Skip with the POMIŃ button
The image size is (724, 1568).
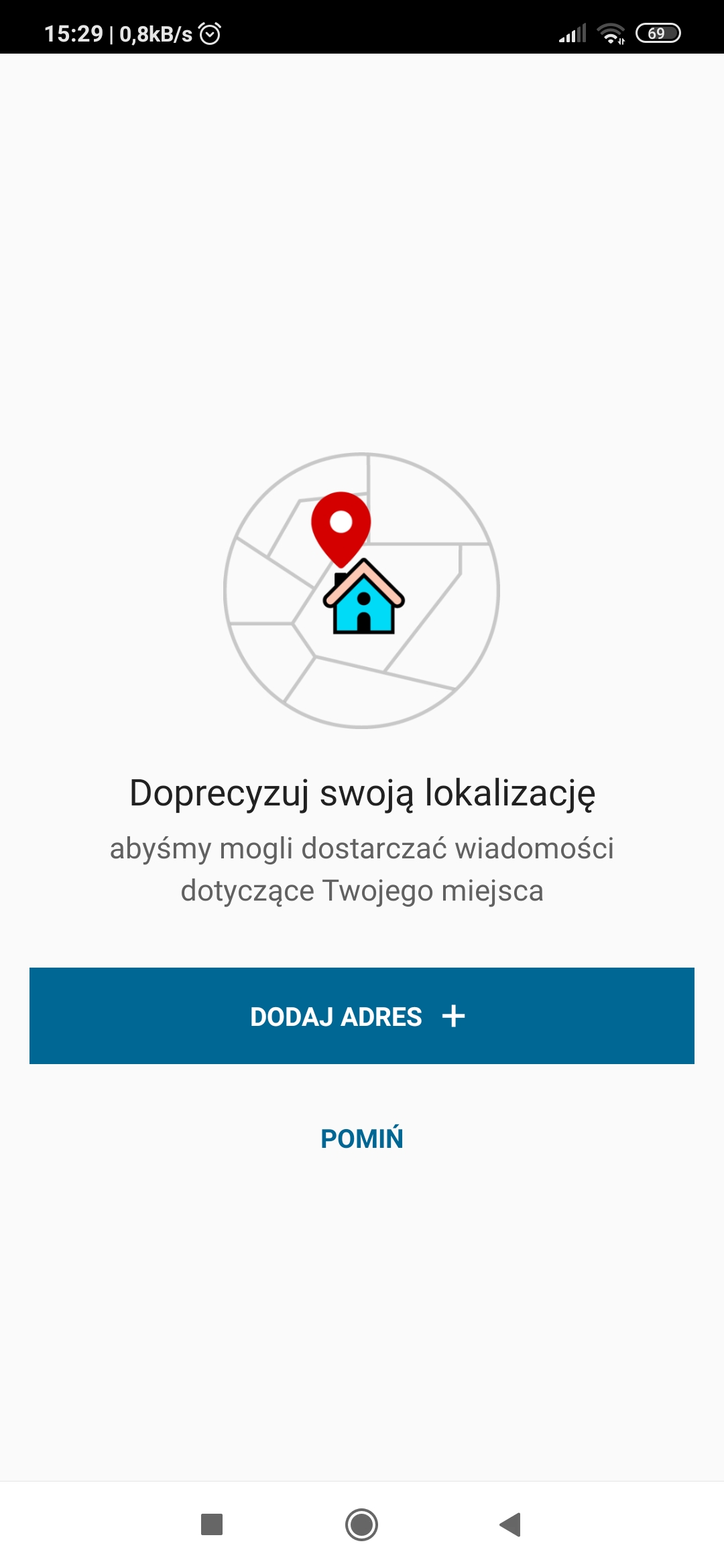coord(362,1138)
